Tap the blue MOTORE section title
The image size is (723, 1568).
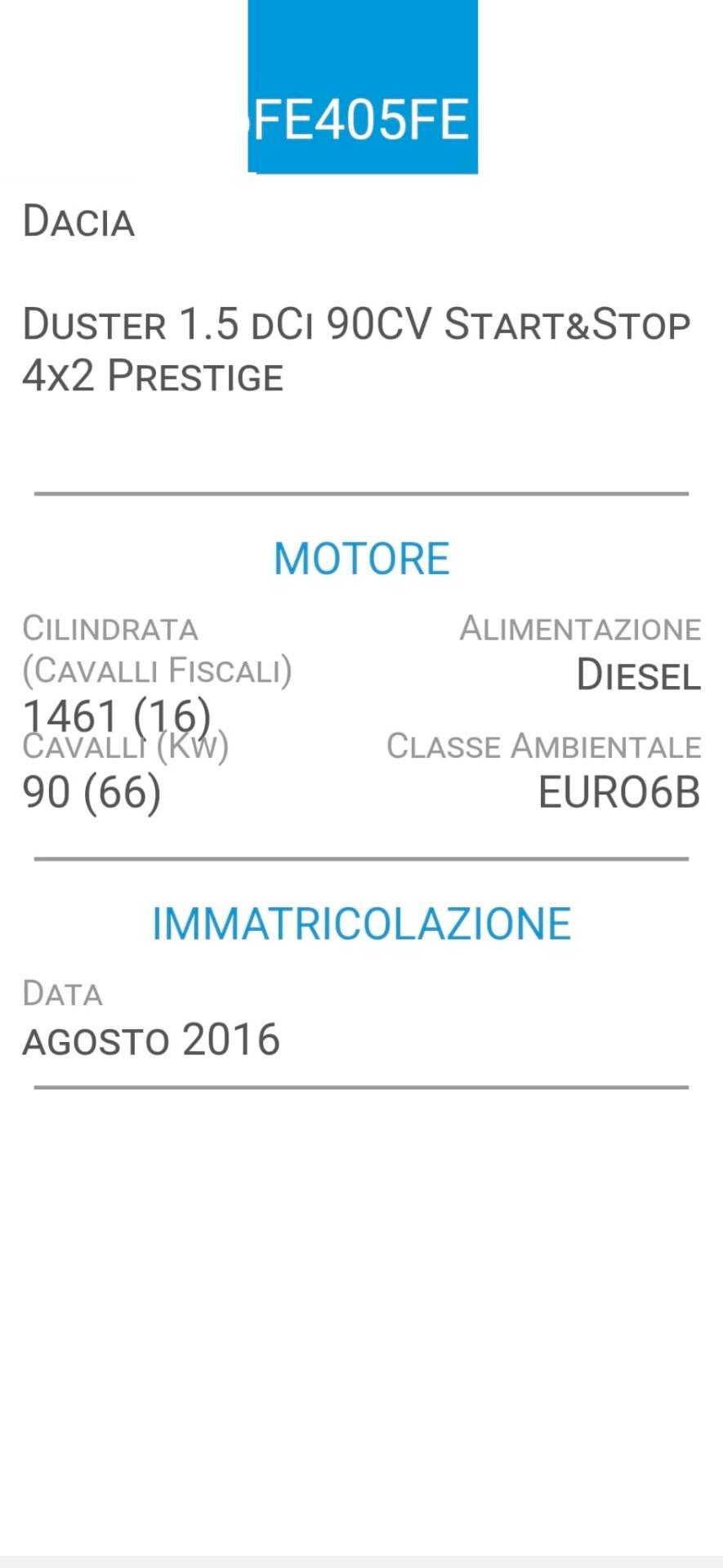[362, 558]
